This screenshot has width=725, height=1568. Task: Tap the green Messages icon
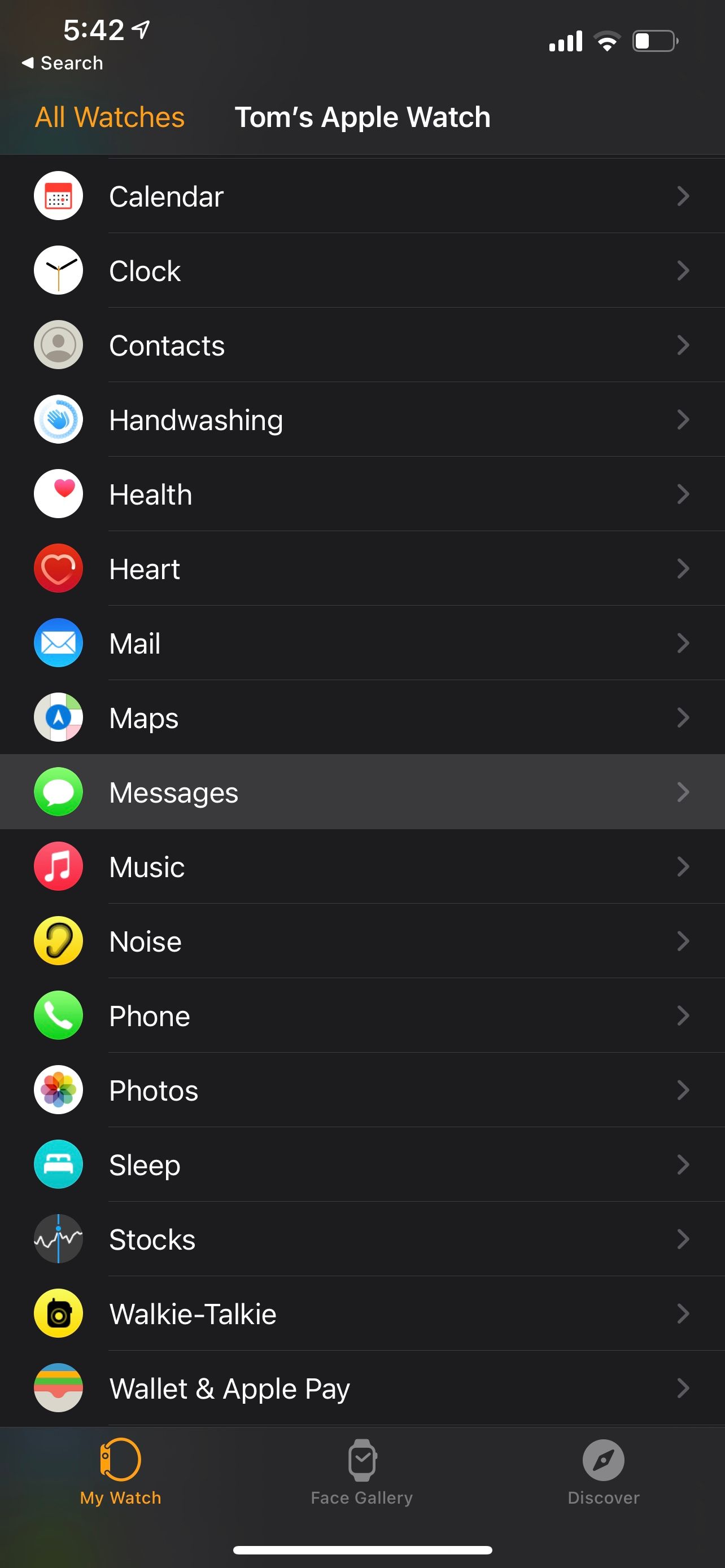point(58,791)
